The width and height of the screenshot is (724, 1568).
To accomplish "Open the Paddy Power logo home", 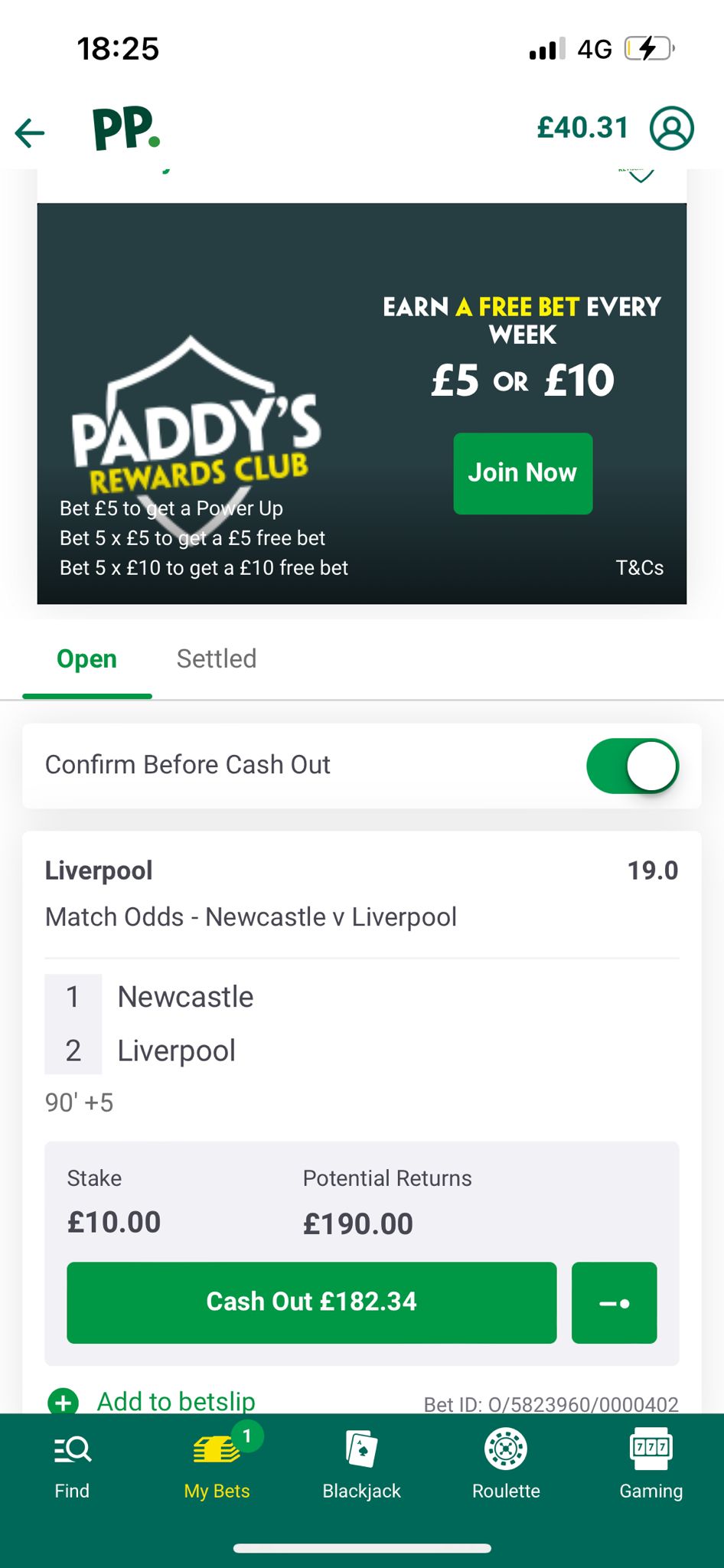I will (x=127, y=129).
